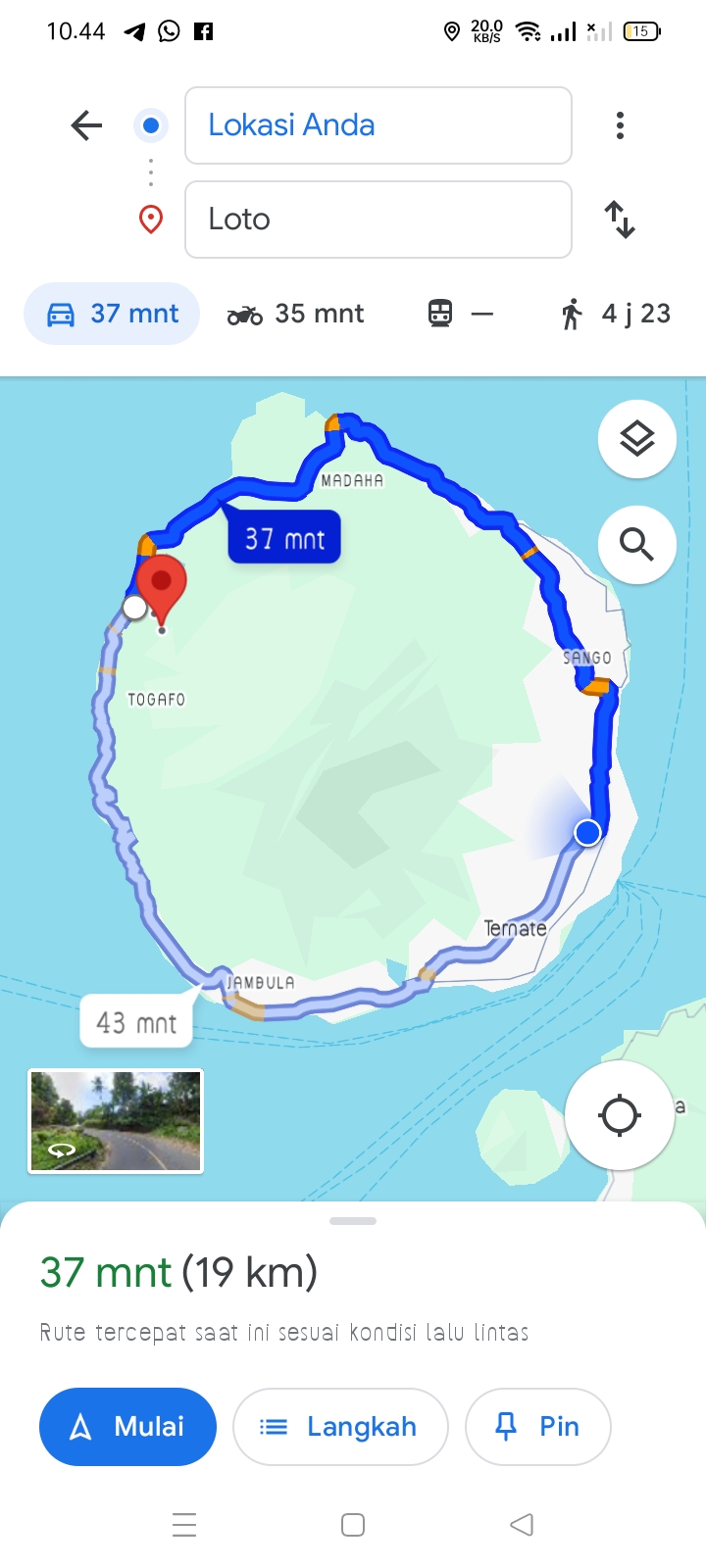Open recent apps from navigation bar
The image size is (706, 1568).
point(184,1525)
